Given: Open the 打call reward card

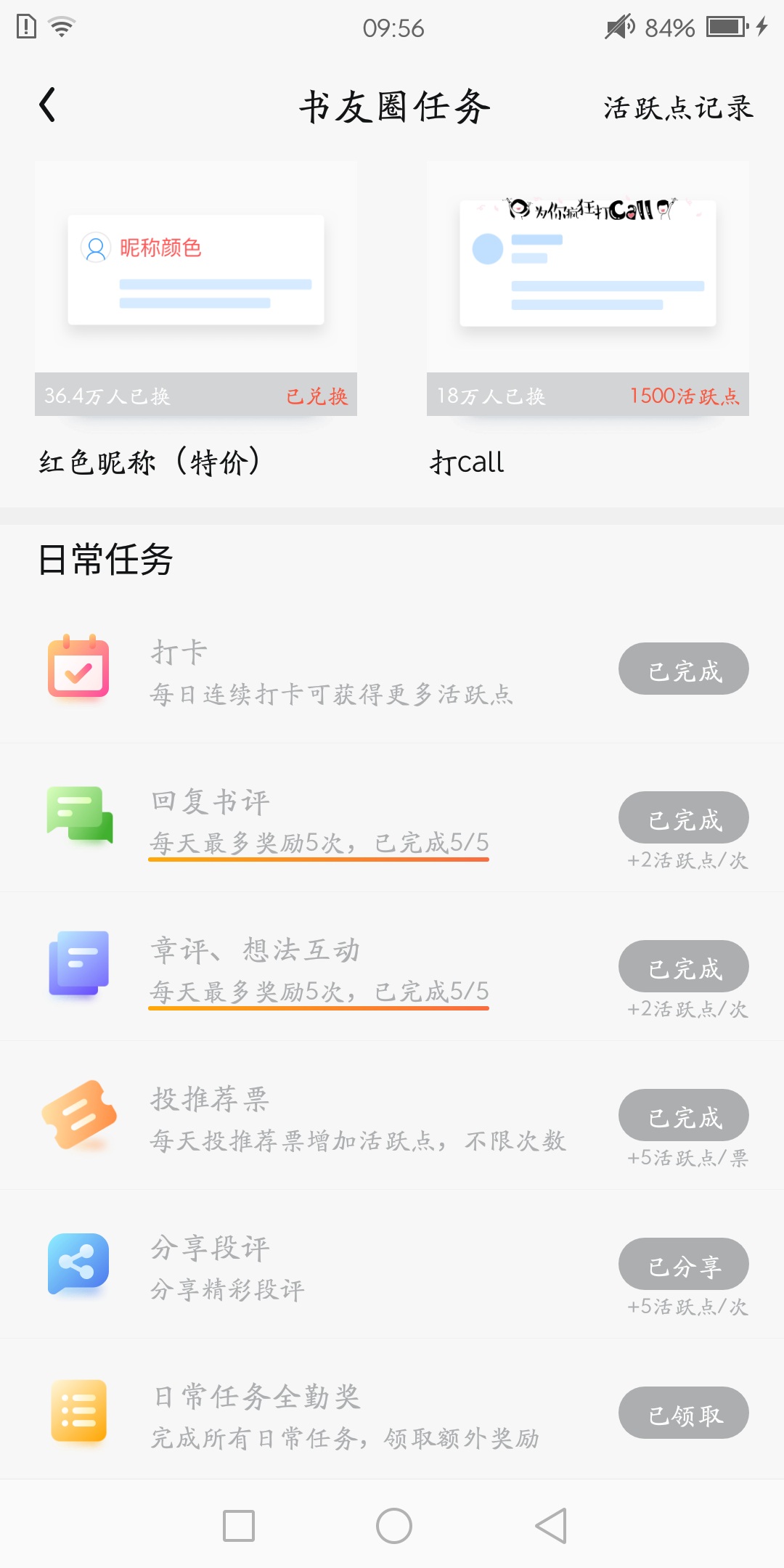Looking at the screenshot, I should (x=588, y=319).
